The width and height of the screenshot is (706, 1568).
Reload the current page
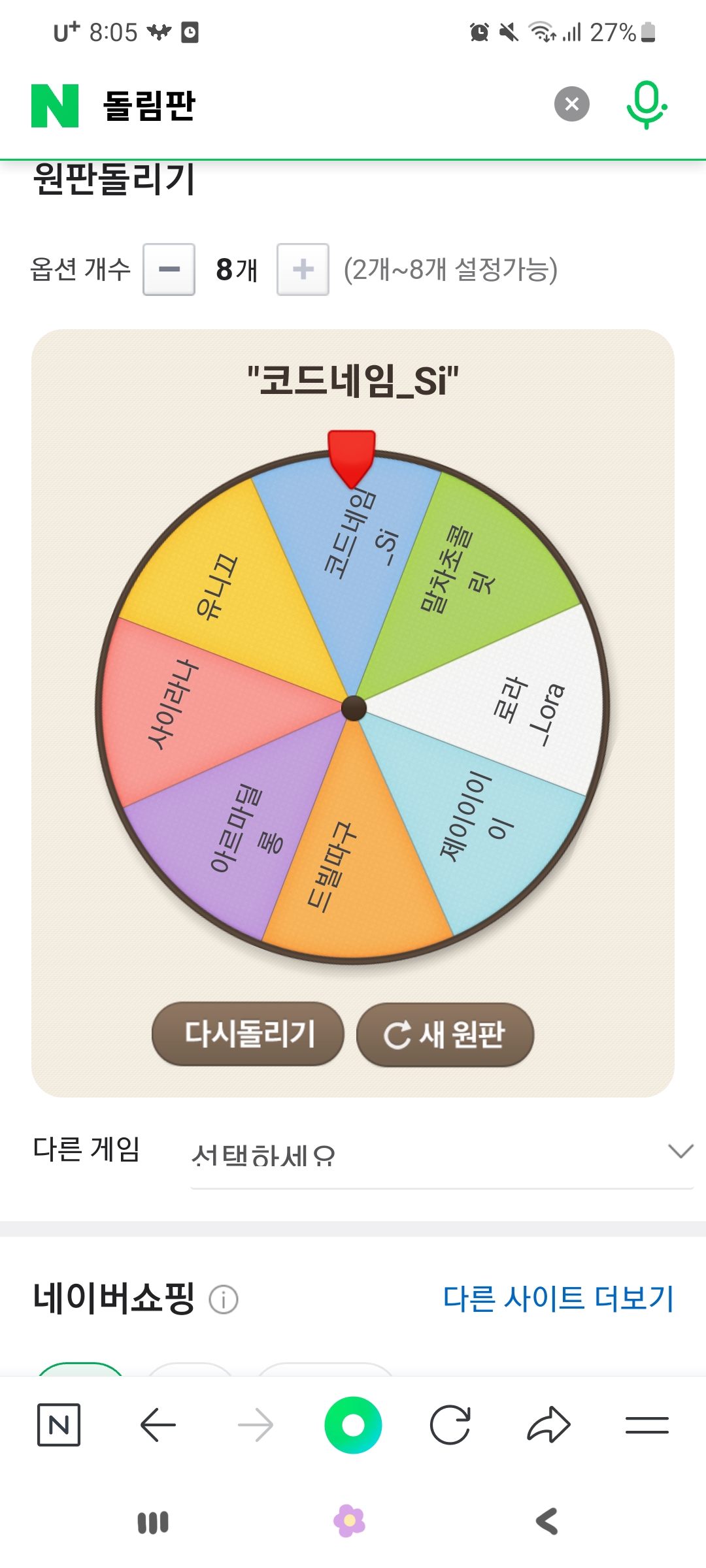[x=450, y=1424]
